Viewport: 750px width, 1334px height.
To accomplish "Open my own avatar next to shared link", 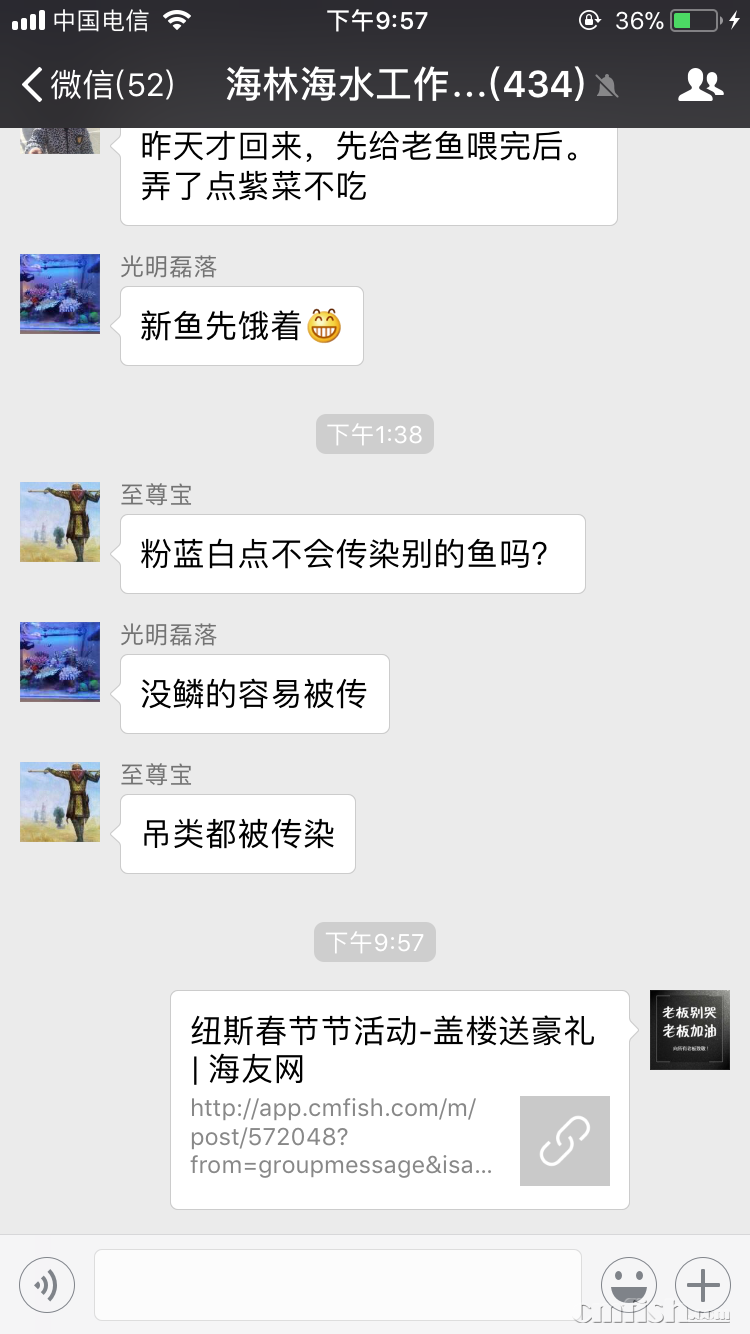I will tap(689, 1030).
